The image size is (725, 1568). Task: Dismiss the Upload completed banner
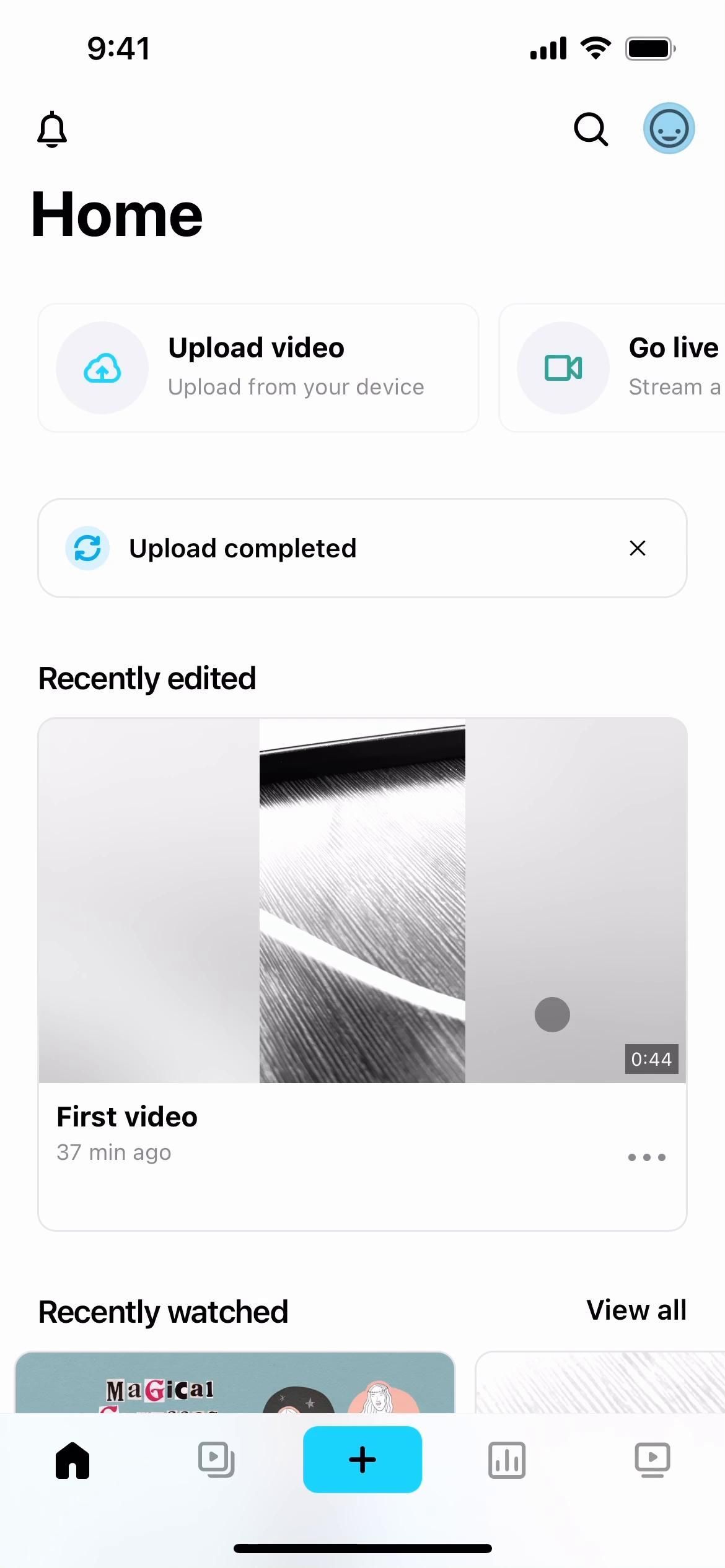[637, 548]
